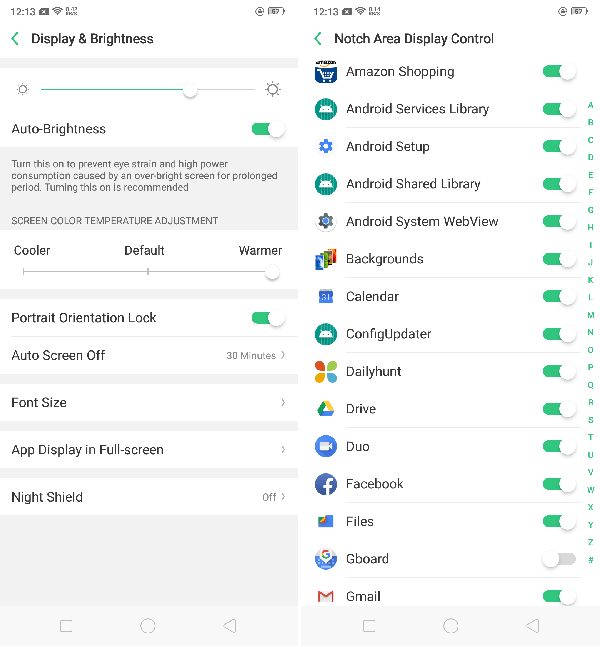Tap the right screen's home button
Viewport: 600px width, 647px height.
(x=450, y=626)
